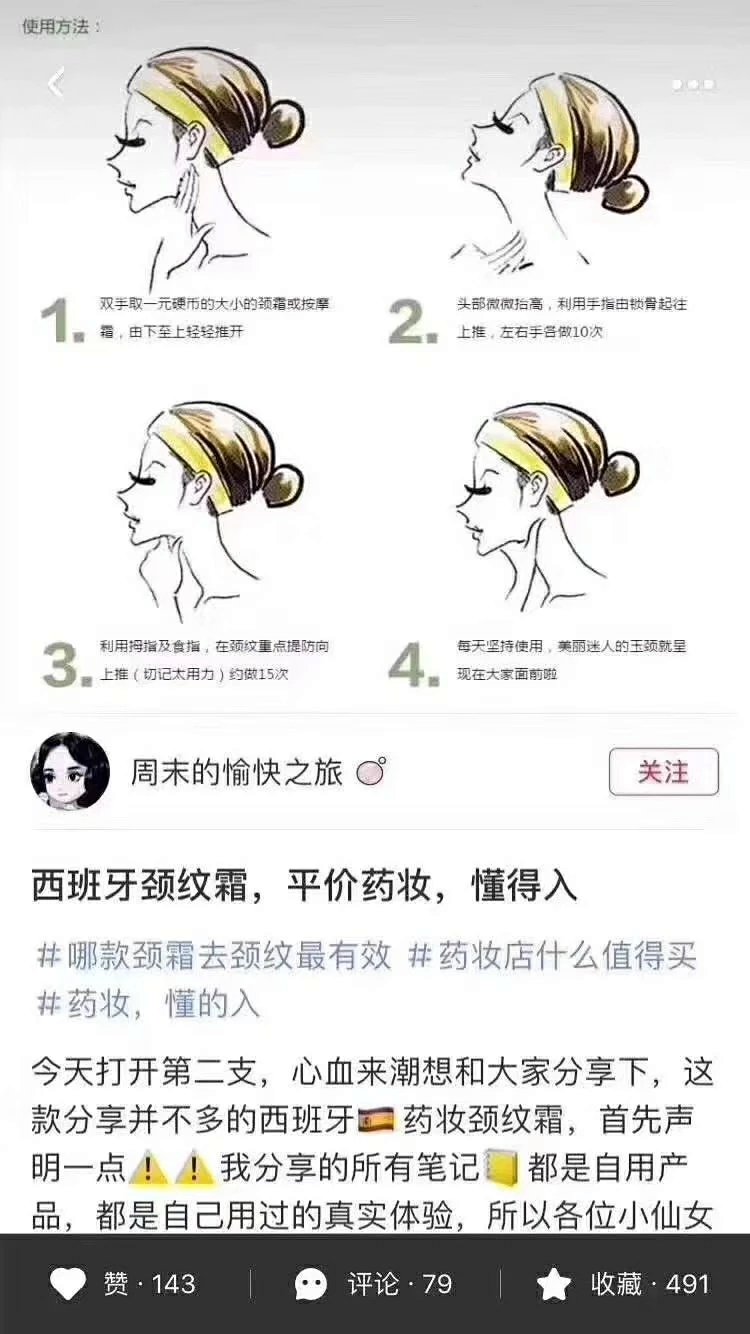Open the author's avatar for 周末的愉快之旅

click(x=70, y=771)
